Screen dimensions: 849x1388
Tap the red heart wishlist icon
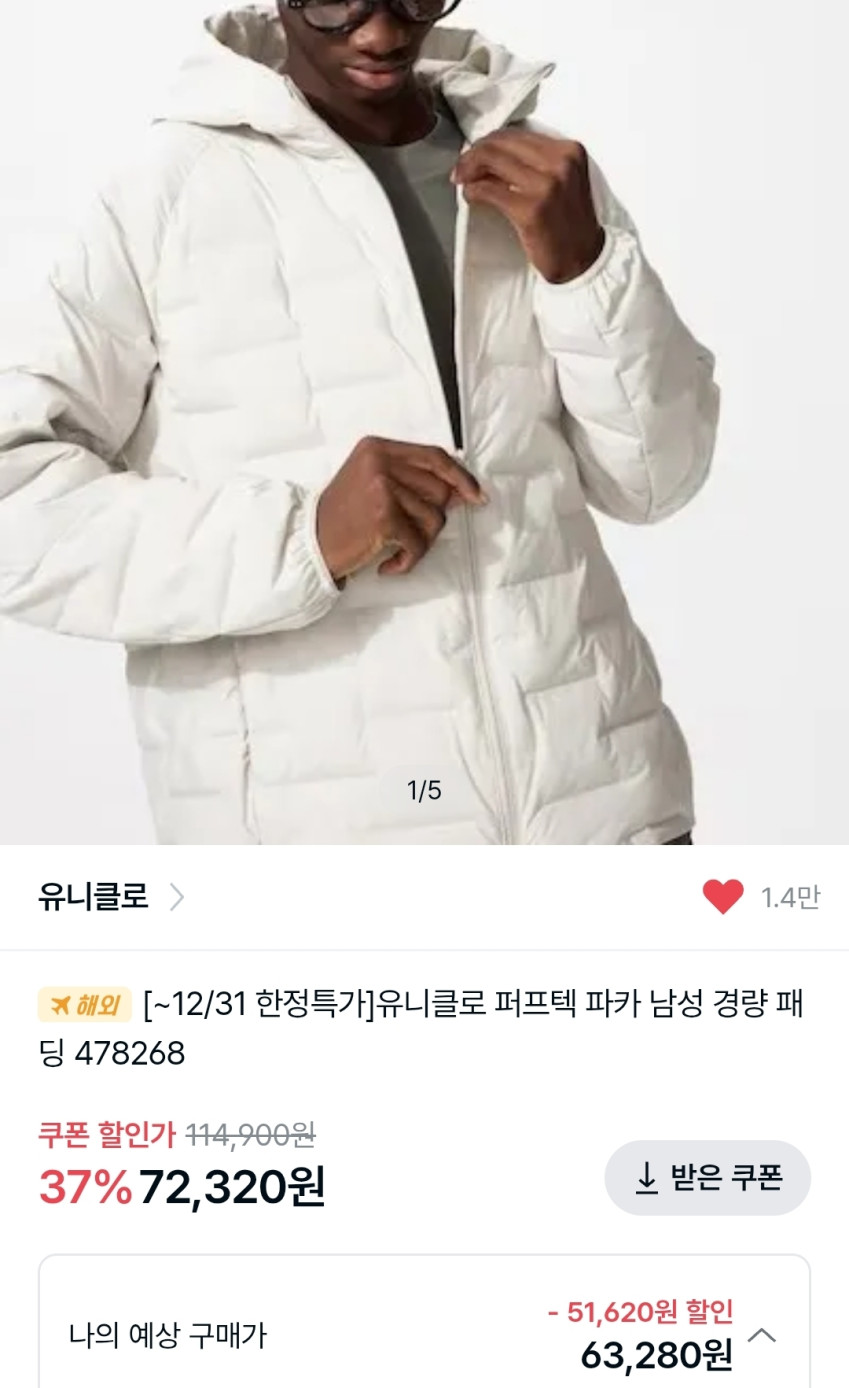[723, 897]
